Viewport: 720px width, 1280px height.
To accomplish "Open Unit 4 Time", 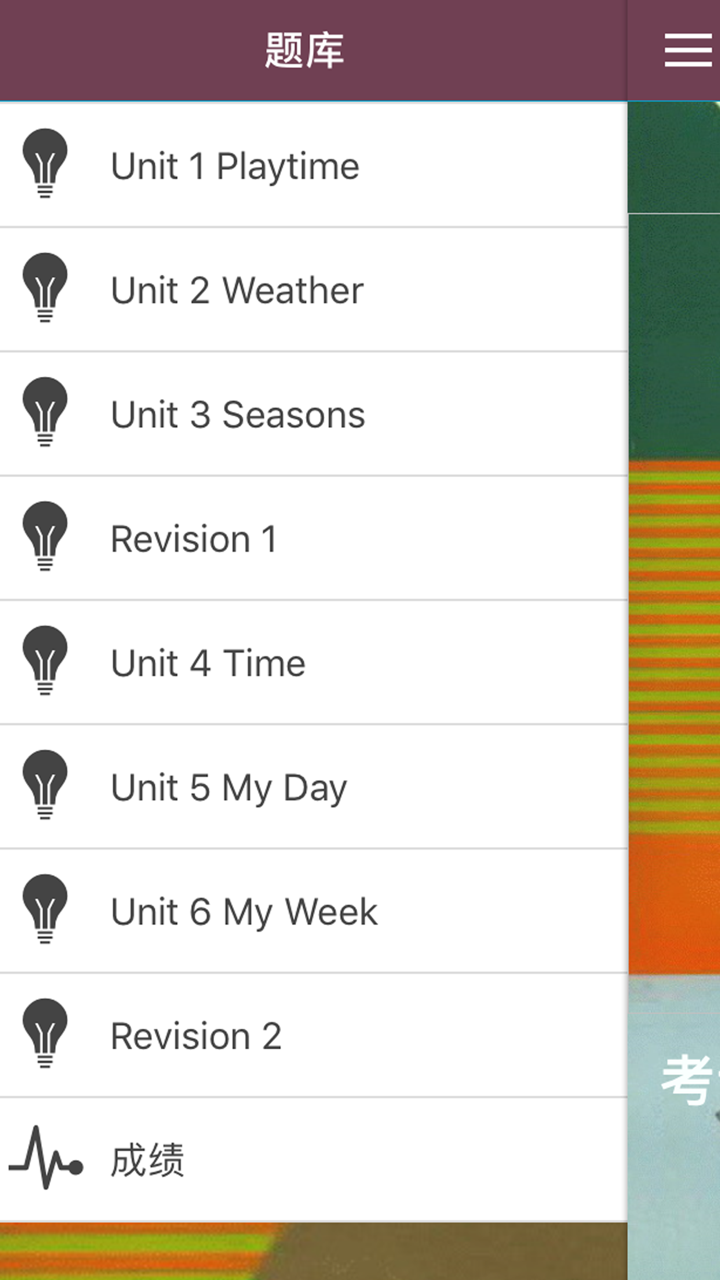I will [208, 663].
